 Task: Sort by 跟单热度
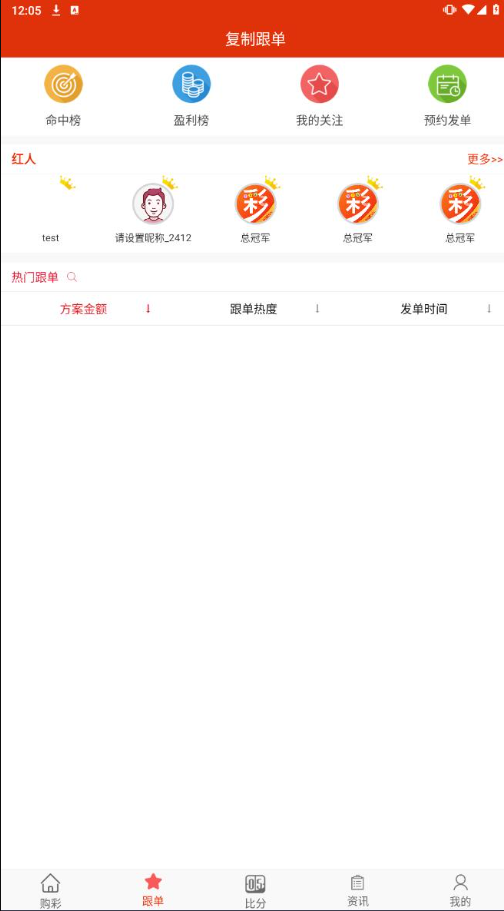pyautogui.click(x=253, y=309)
